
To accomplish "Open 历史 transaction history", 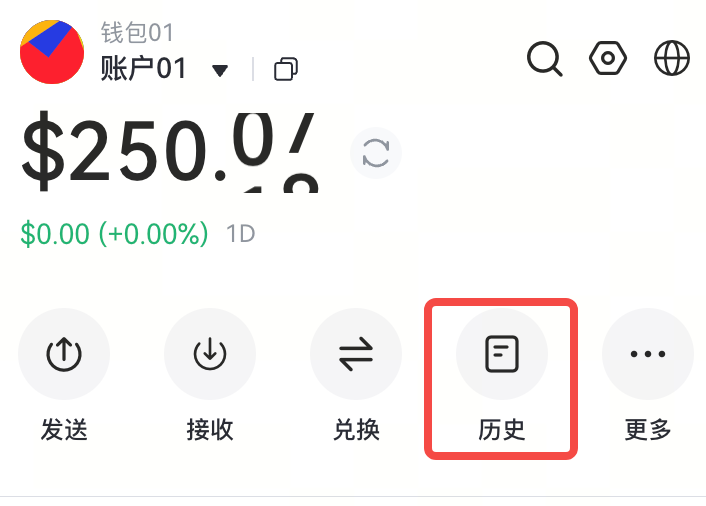I will pos(502,354).
